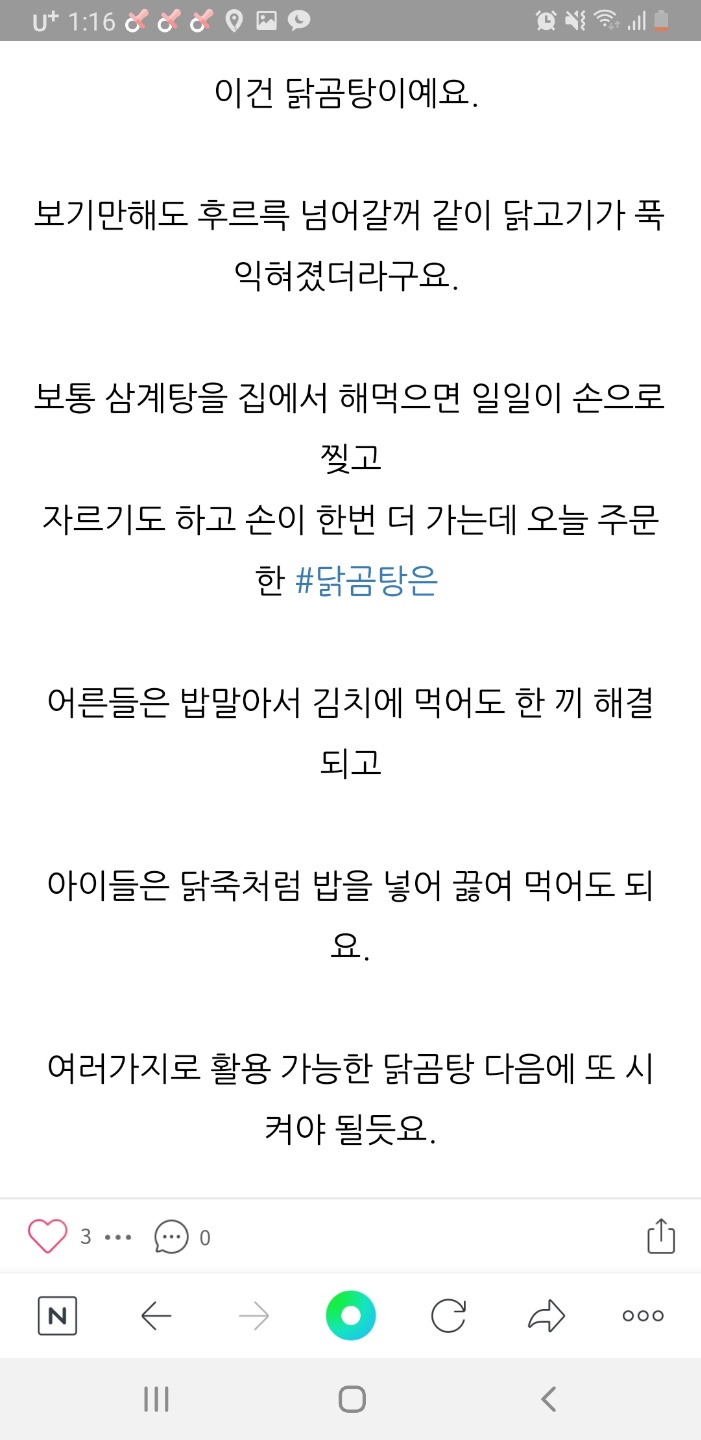Open the green circle search button
701x1440 pixels.
[x=351, y=1316]
